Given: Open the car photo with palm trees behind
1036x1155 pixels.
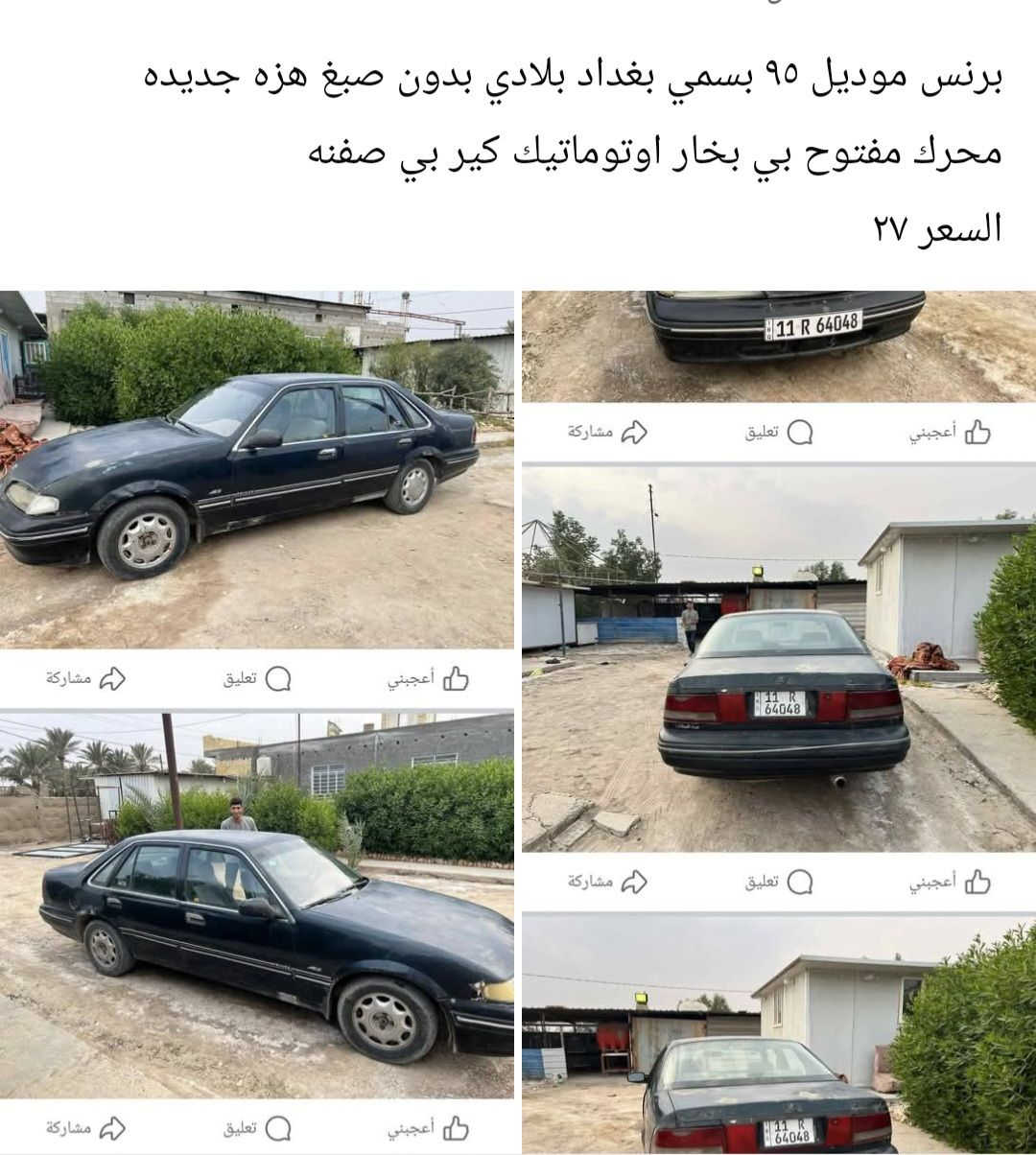Looking at the screenshot, I should pyautogui.click(x=256, y=907).
